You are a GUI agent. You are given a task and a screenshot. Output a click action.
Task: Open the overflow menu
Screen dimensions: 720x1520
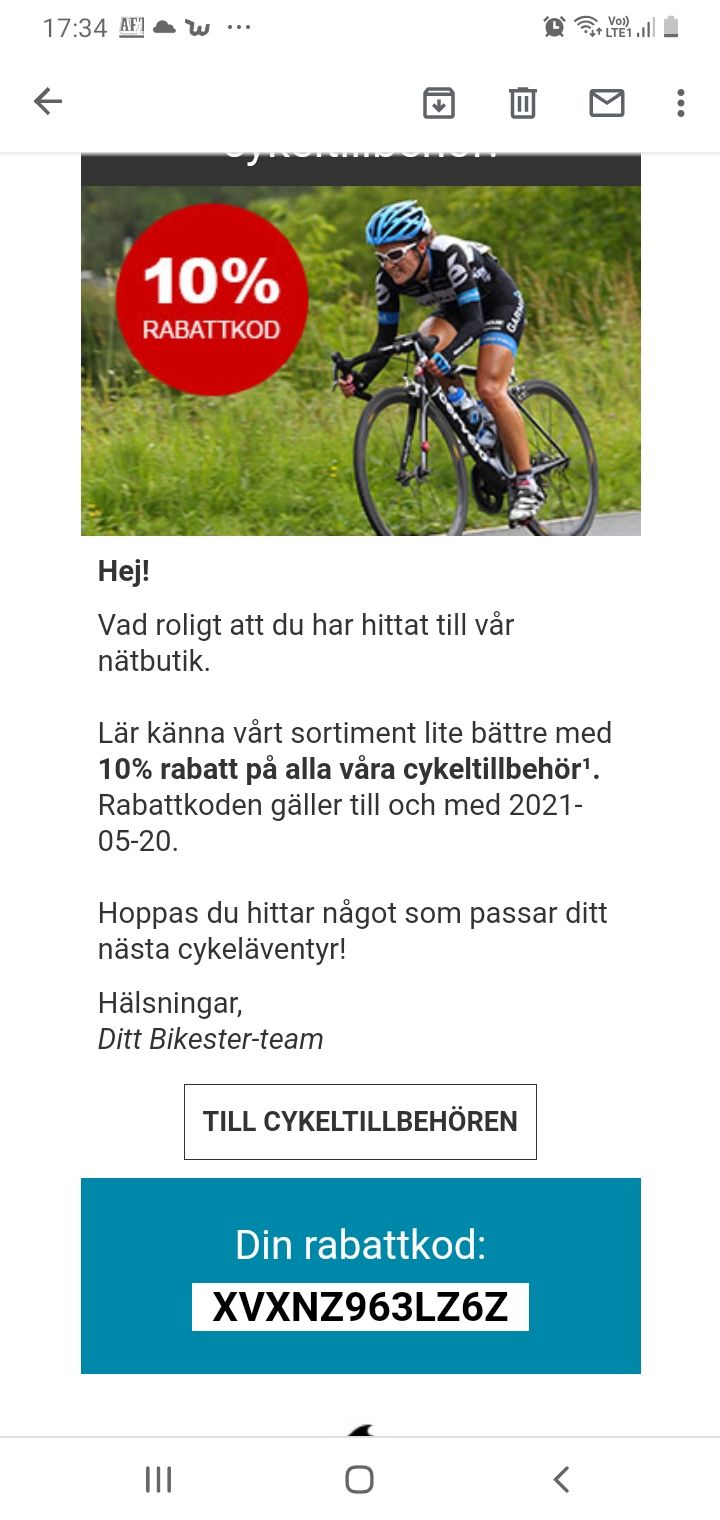tap(681, 102)
